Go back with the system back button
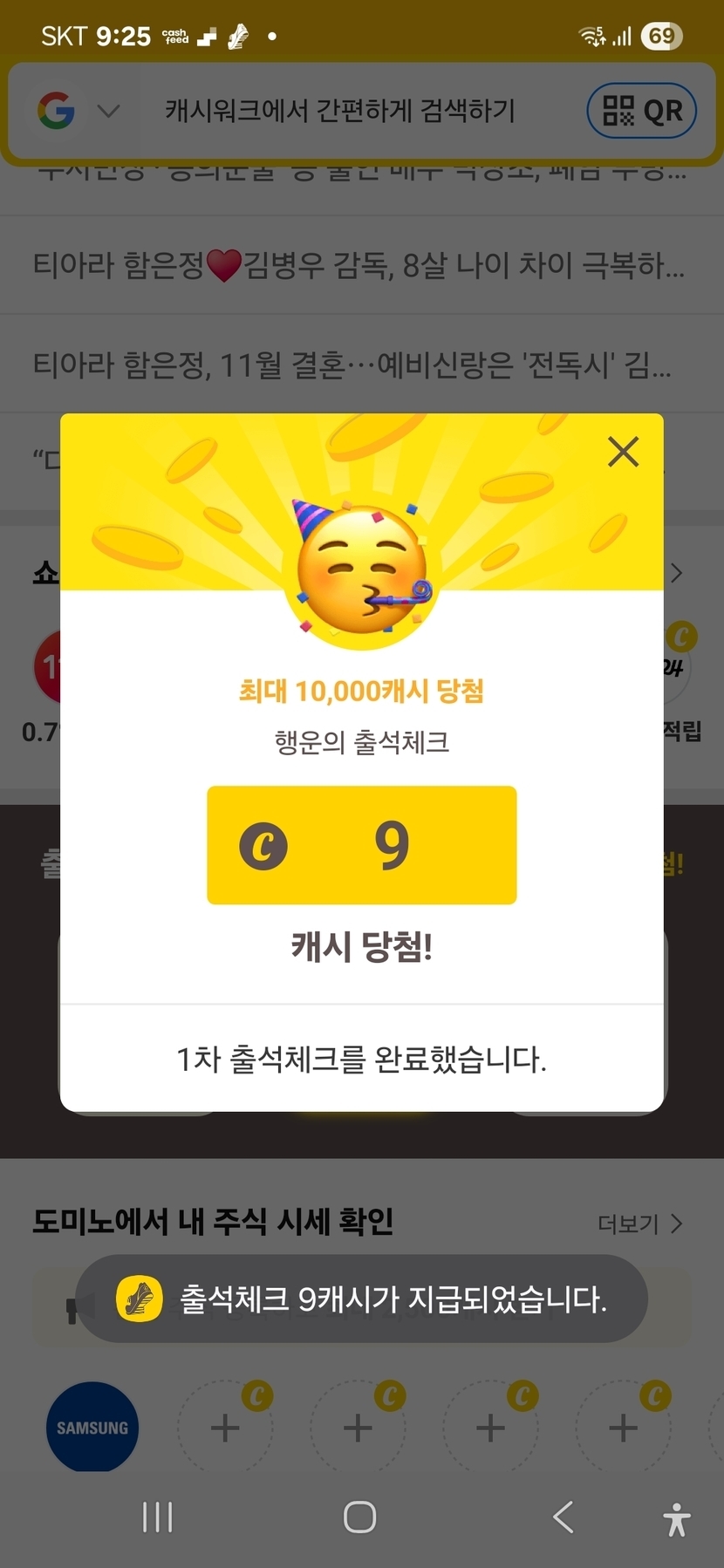Screen dimensions: 724x1568 [x=563, y=1517]
